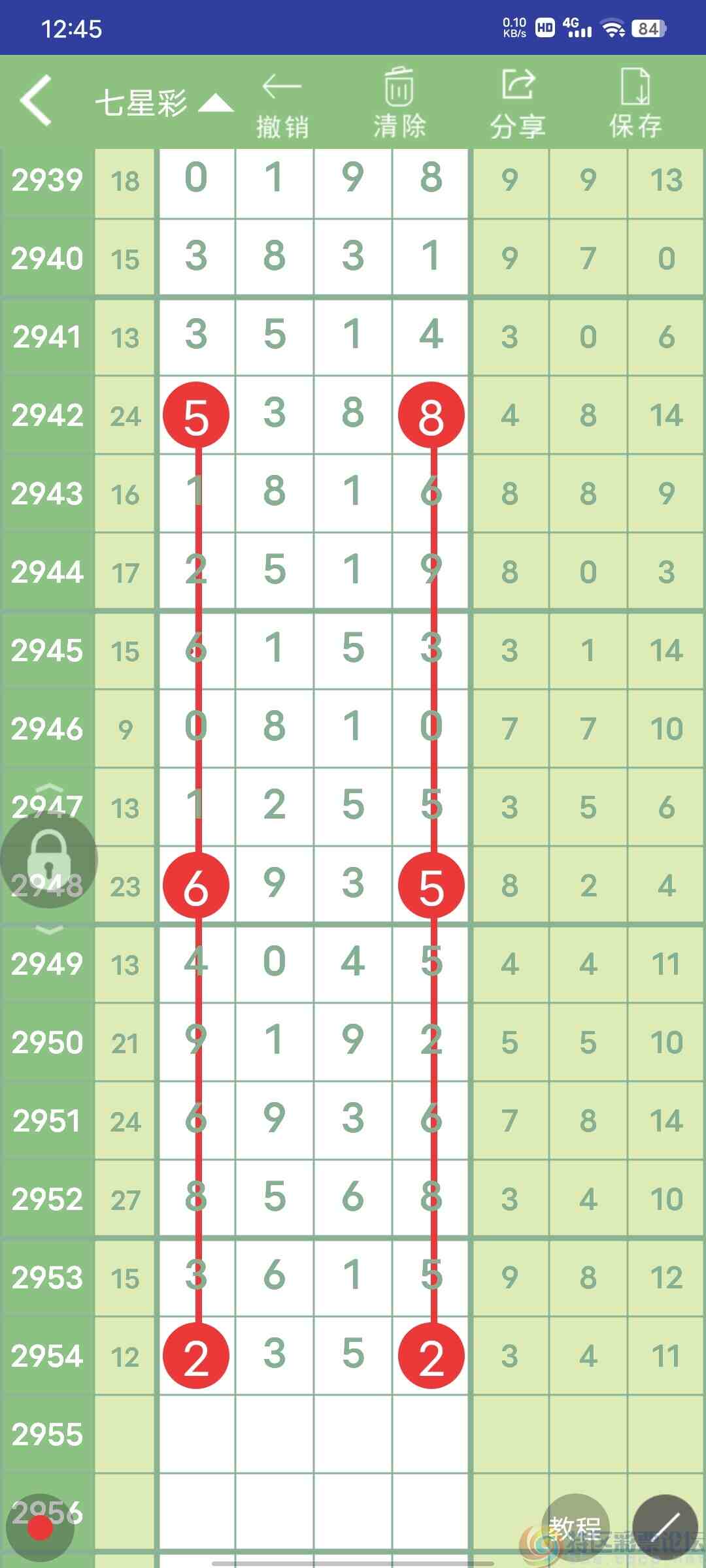Viewport: 706px width, 1568px height.
Task: Open the 教程 tutorial button
Action: (575, 1527)
